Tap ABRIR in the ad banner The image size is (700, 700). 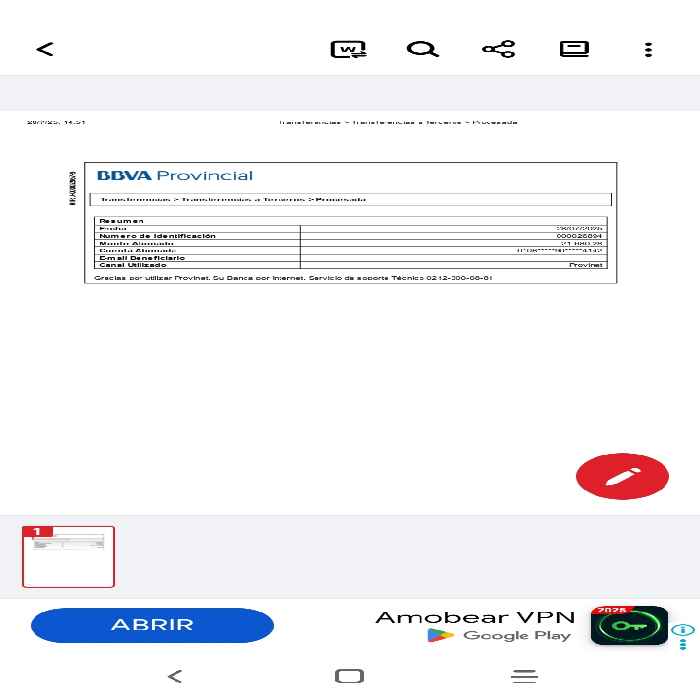click(152, 625)
